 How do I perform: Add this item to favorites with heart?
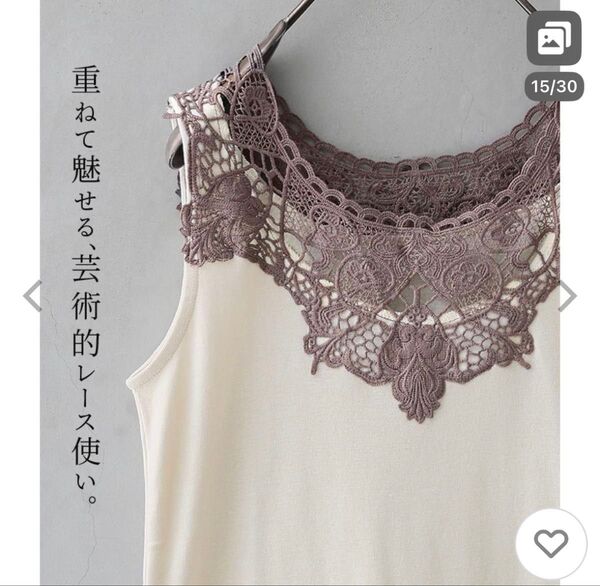pos(551,543)
